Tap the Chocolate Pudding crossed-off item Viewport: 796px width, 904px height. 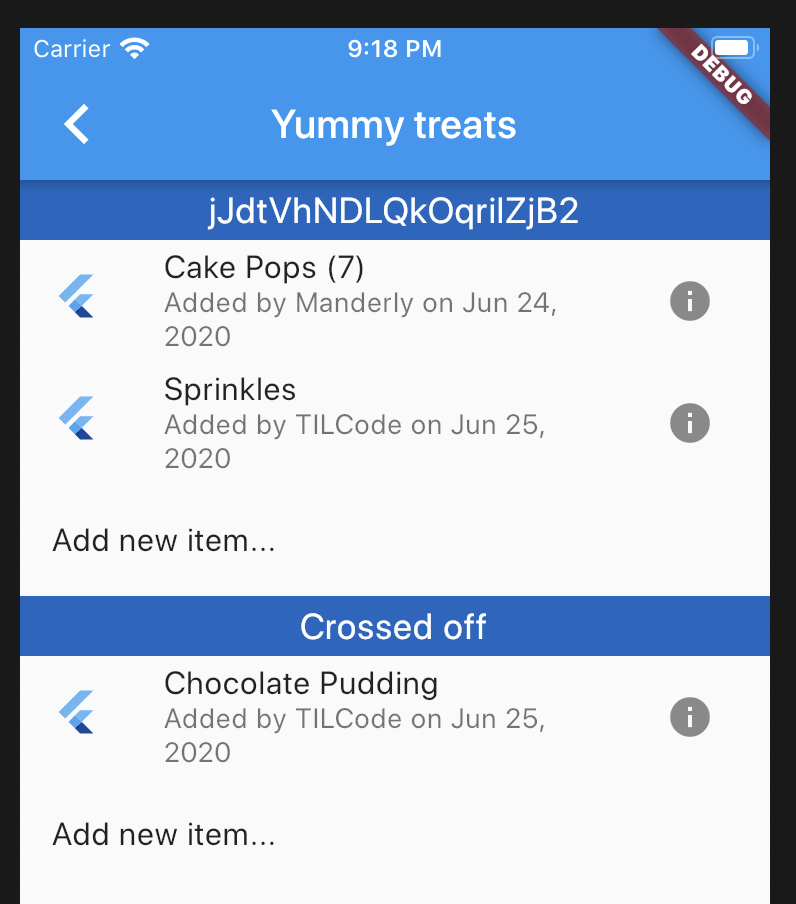[360, 717]
